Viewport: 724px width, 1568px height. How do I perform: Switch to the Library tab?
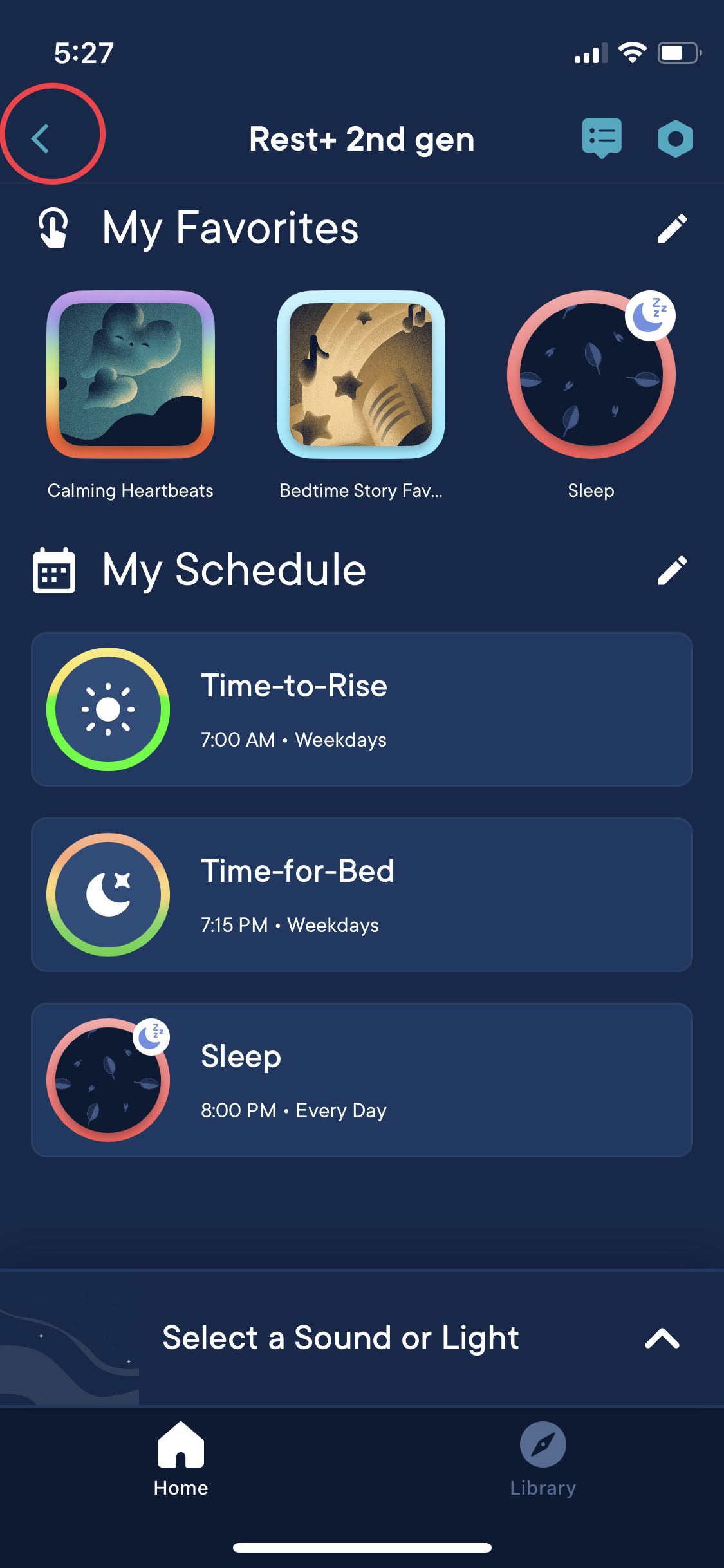tap(543, 1459)
